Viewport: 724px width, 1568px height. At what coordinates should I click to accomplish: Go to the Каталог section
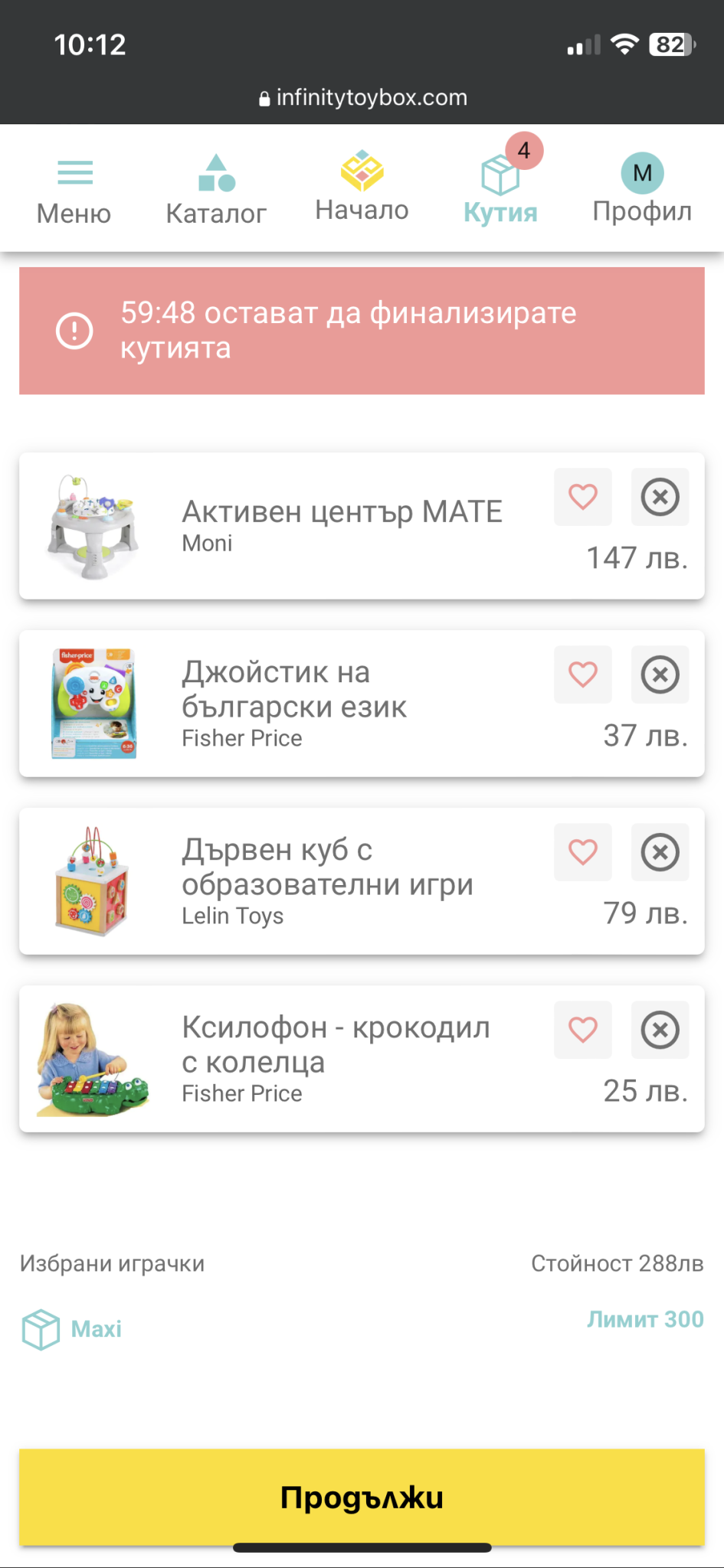tap(216, 191)
